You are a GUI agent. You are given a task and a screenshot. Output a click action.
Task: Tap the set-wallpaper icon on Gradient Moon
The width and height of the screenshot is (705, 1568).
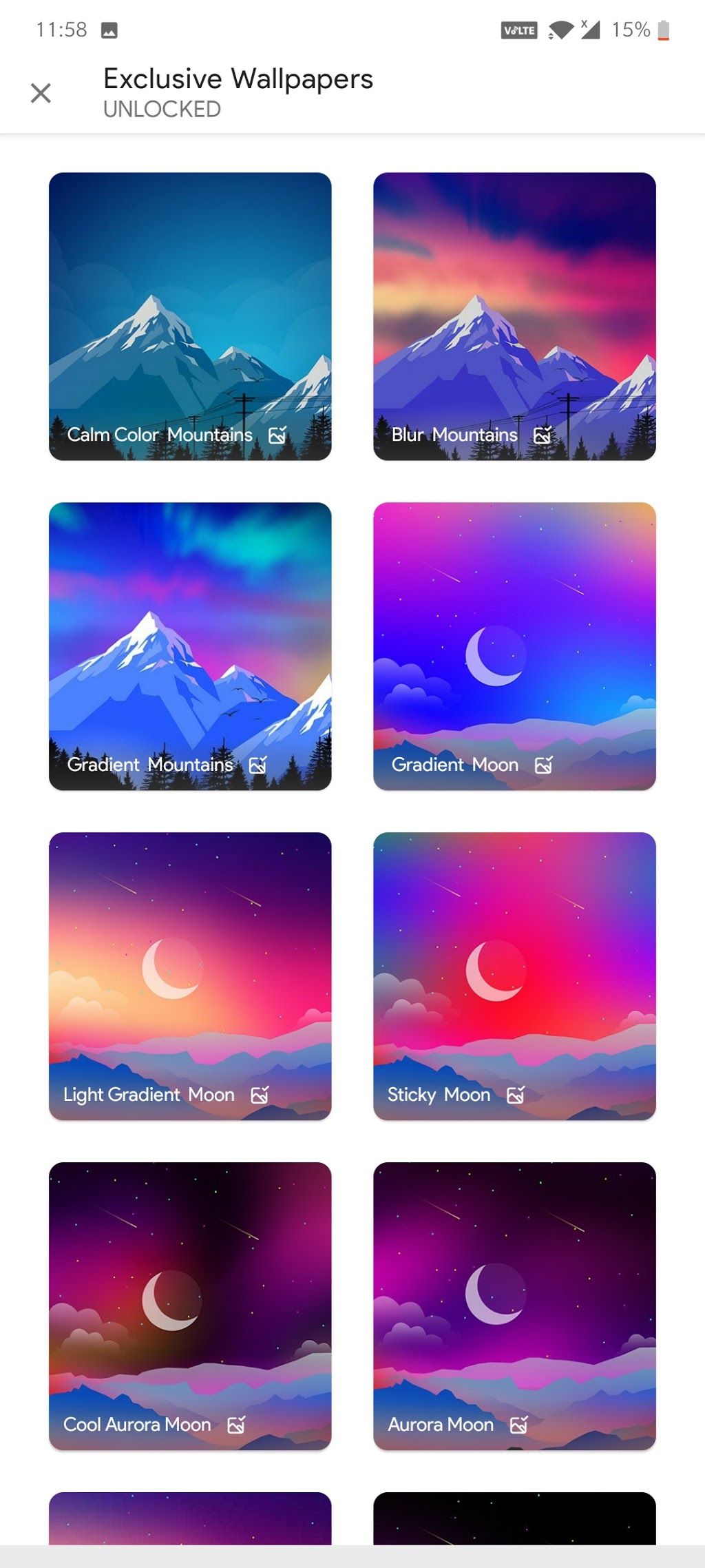coord(544,765)
